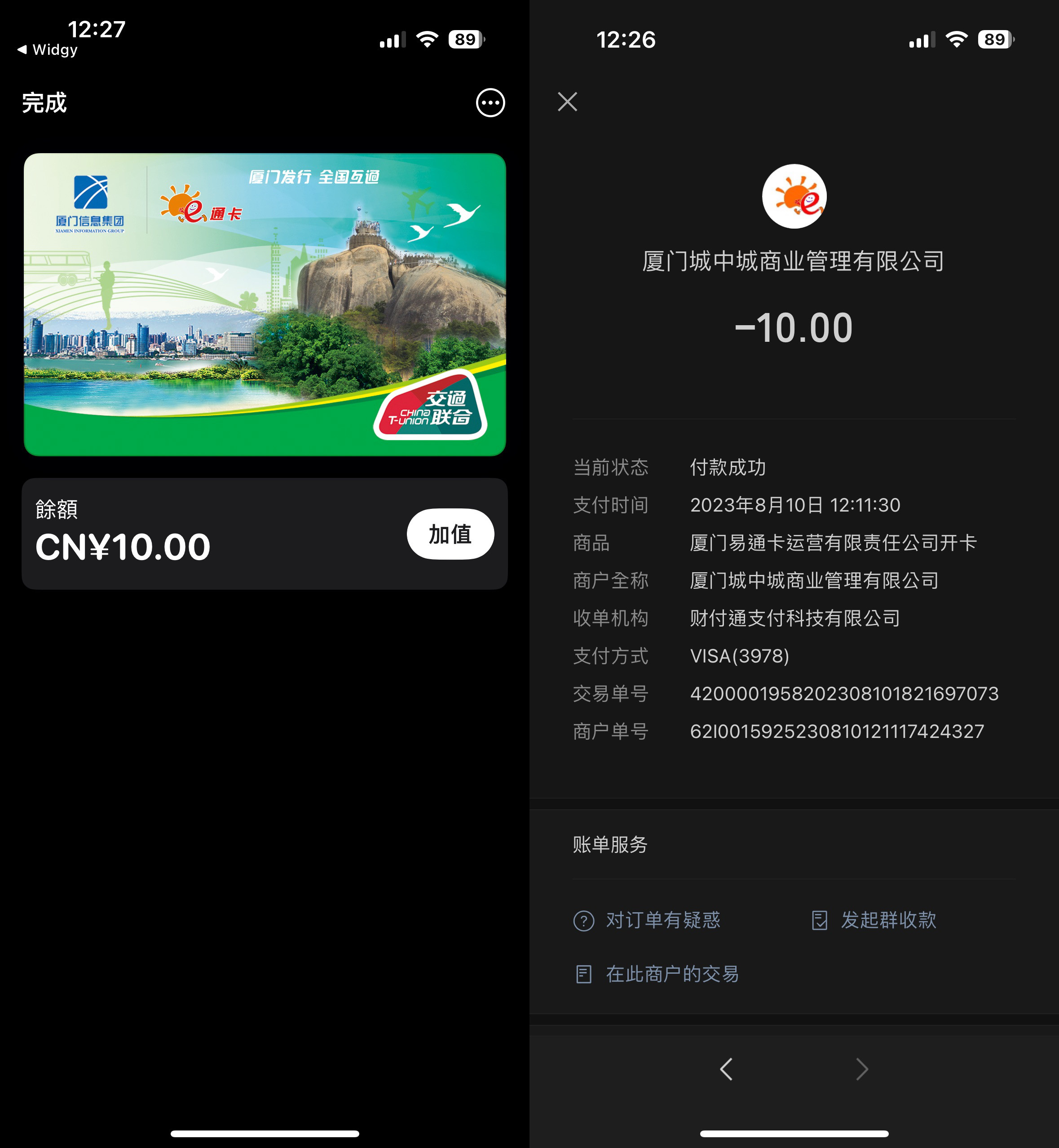Open the three-dot more options menu

coord(490,103)
